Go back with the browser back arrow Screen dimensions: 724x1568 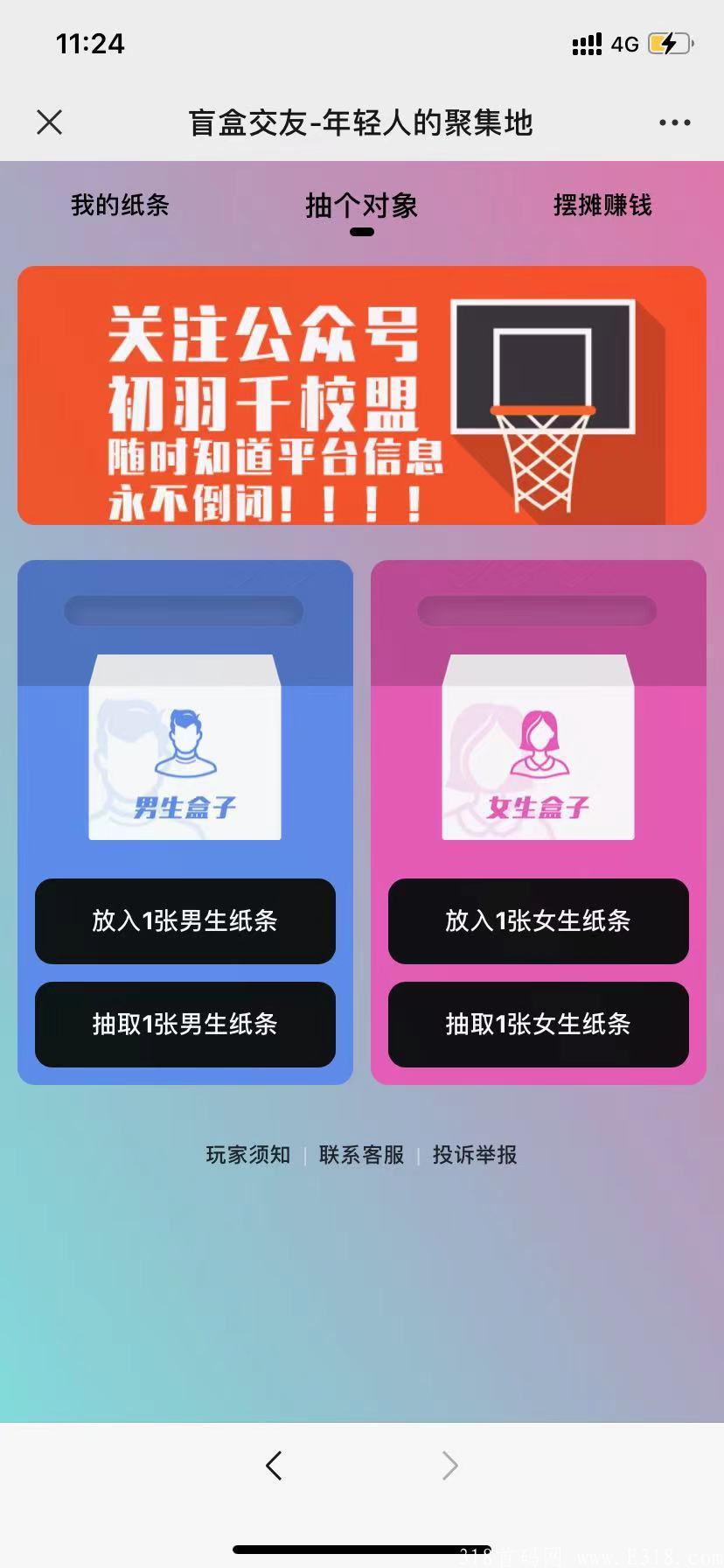274,1466
